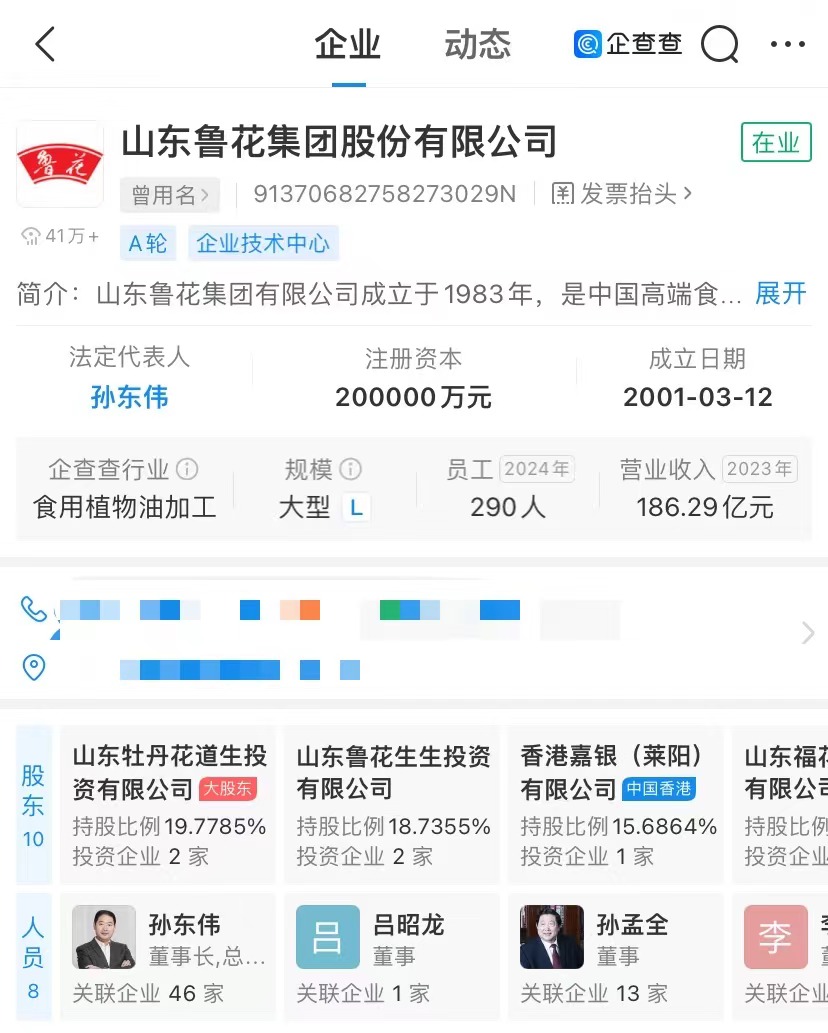Viewport: 828px width, 1033px height.
Task: Show the 规模 info tooltip
Action: pyautogui.click(x=350, y=469)
